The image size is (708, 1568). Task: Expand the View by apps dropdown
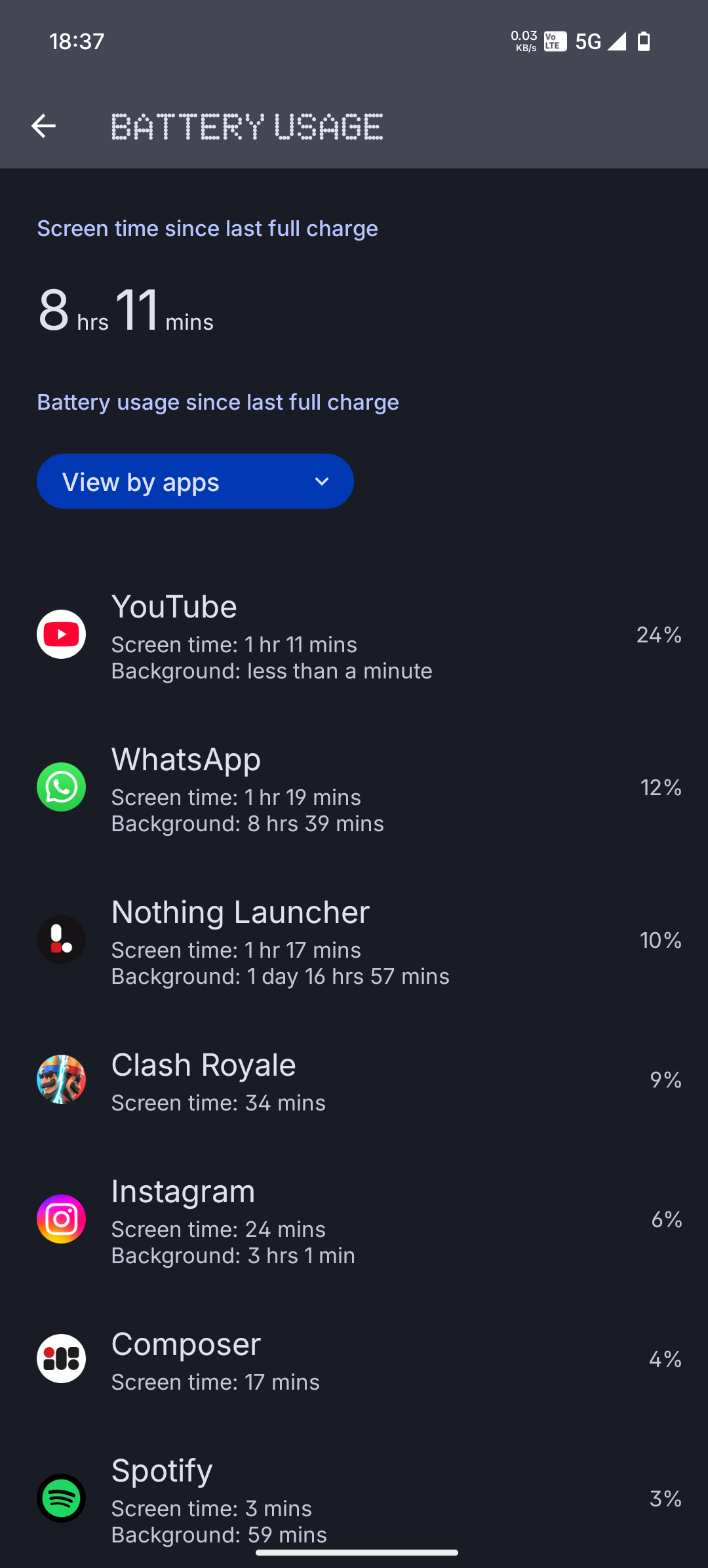[195, 482]
